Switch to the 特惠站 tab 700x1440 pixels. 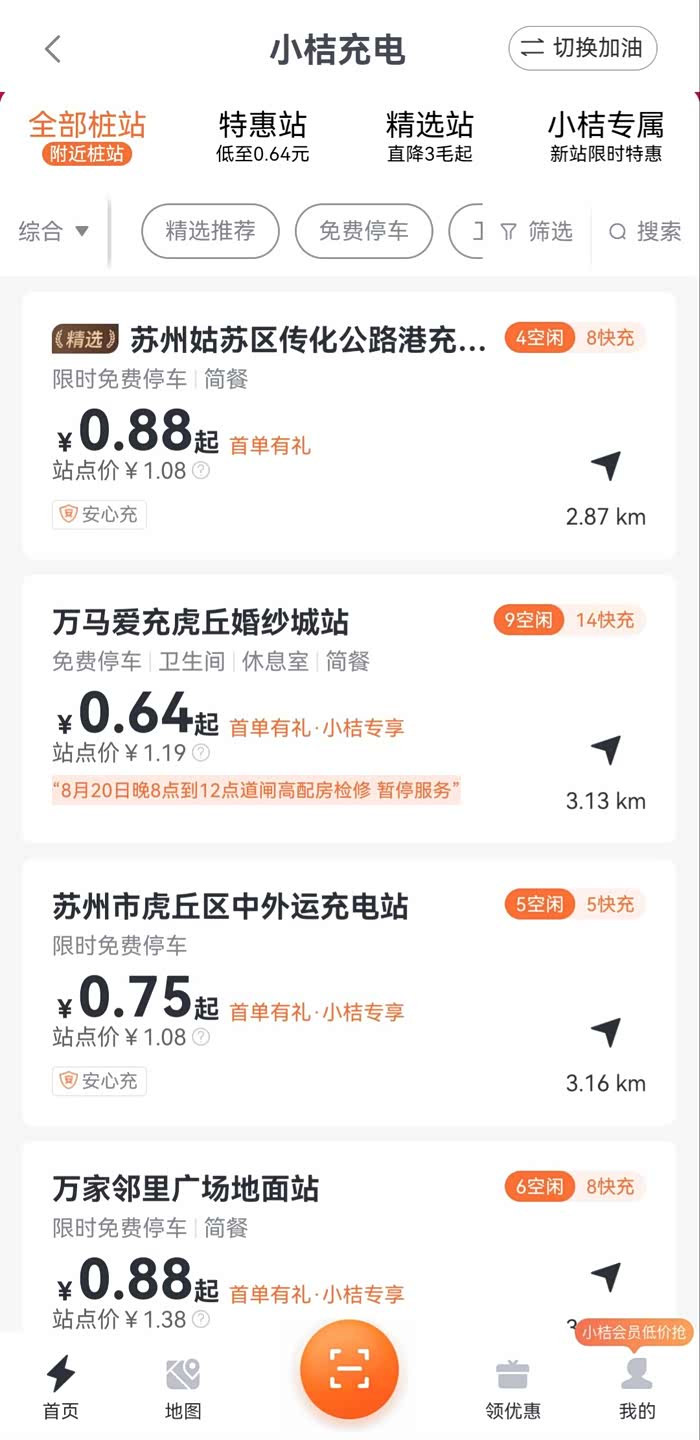262,135
